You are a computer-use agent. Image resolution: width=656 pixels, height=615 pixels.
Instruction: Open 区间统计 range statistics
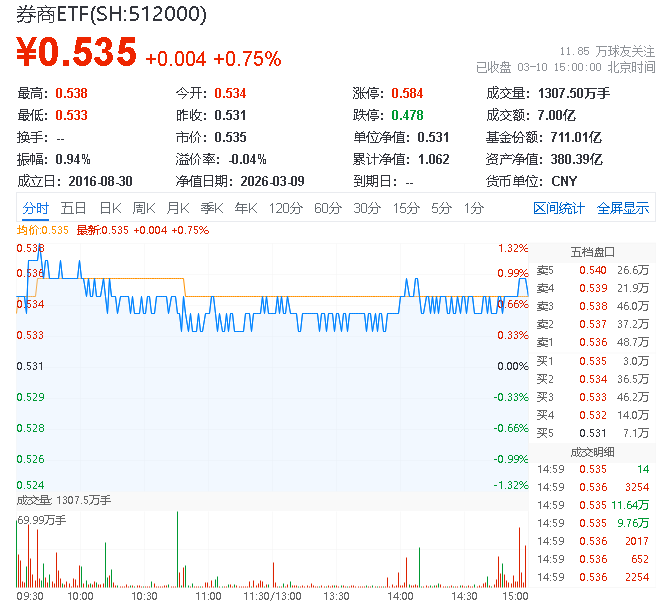pos(558,208)
